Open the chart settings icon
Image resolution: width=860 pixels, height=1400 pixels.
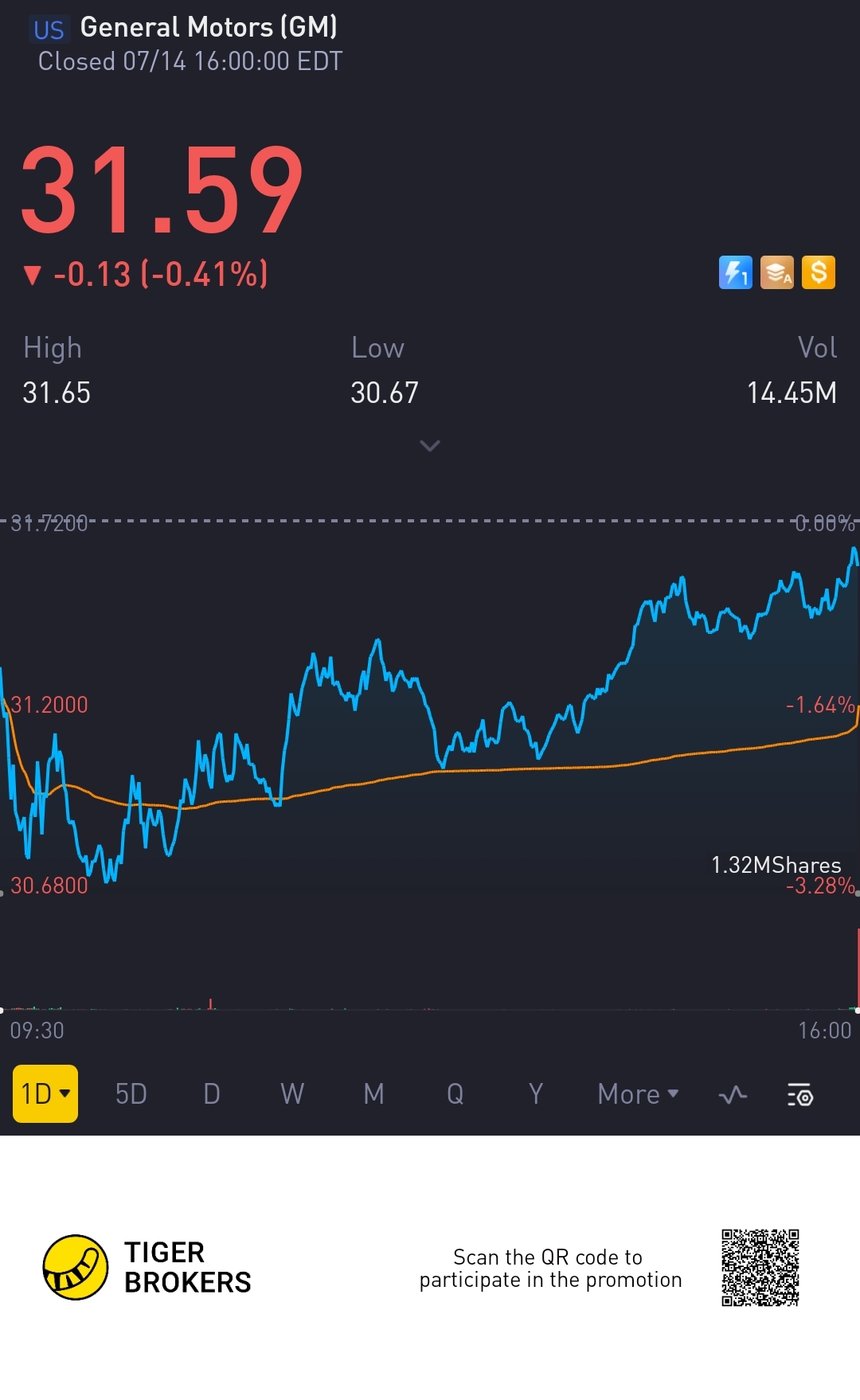[799, 1095]
